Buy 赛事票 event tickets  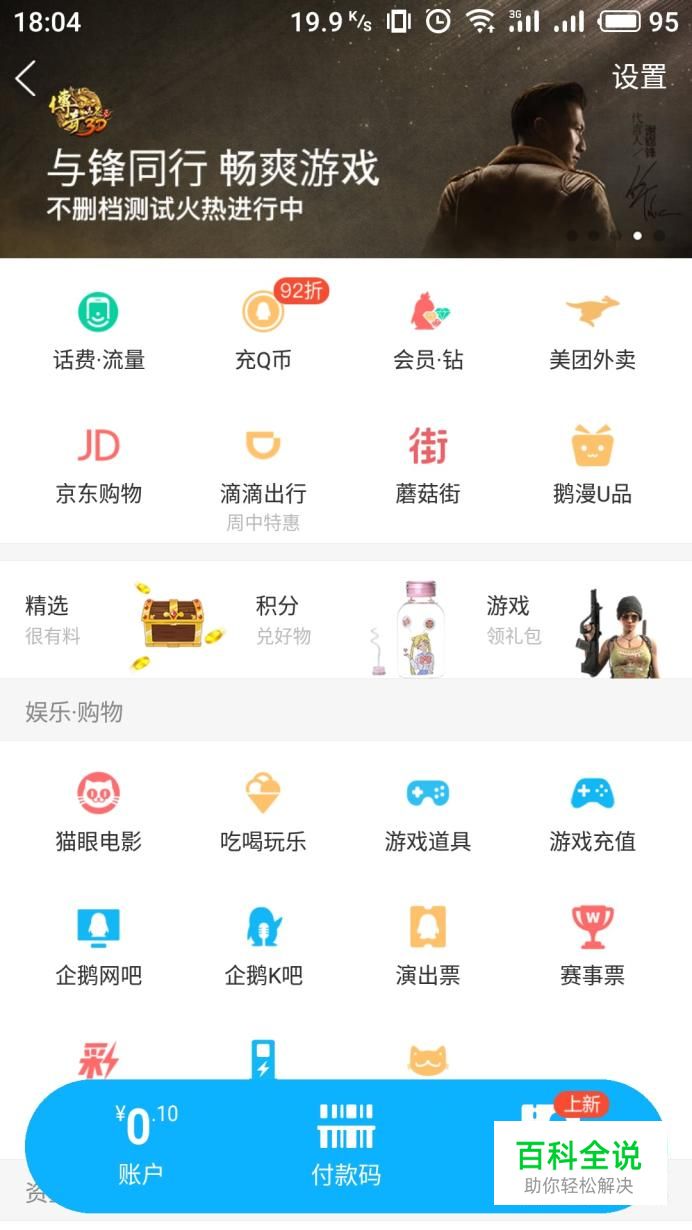[592, 946]
